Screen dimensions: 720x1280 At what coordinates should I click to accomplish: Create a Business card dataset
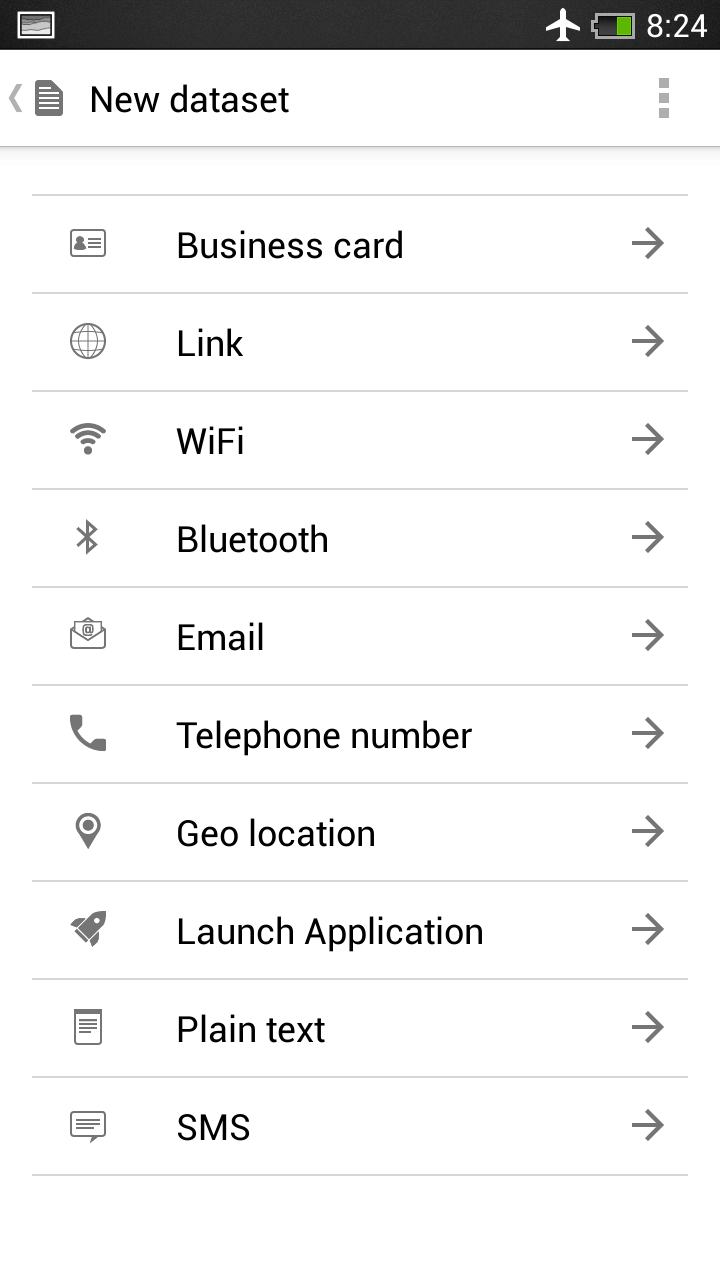(x=360, y=244)
